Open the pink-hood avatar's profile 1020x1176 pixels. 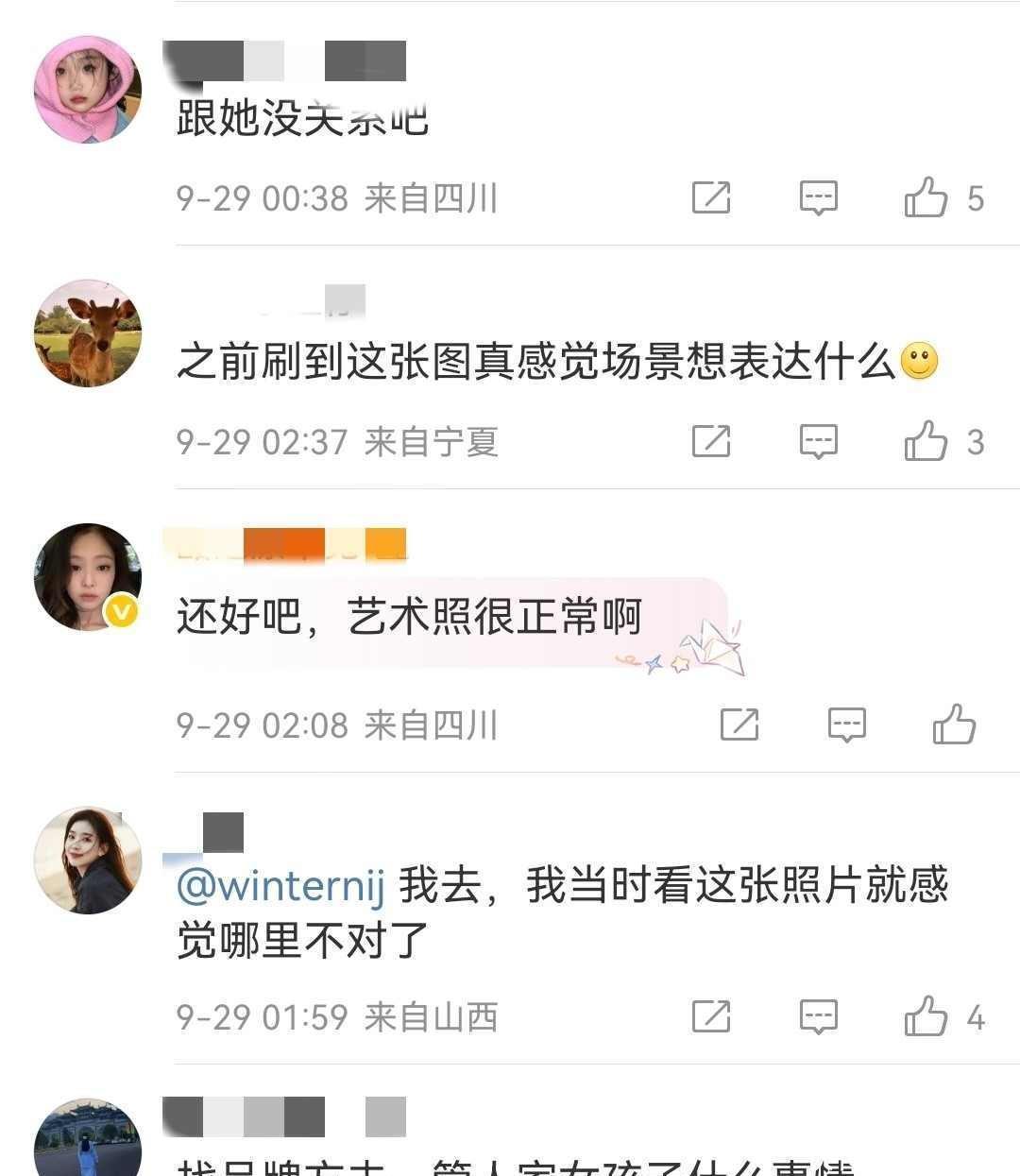click(x=88, y=90)
